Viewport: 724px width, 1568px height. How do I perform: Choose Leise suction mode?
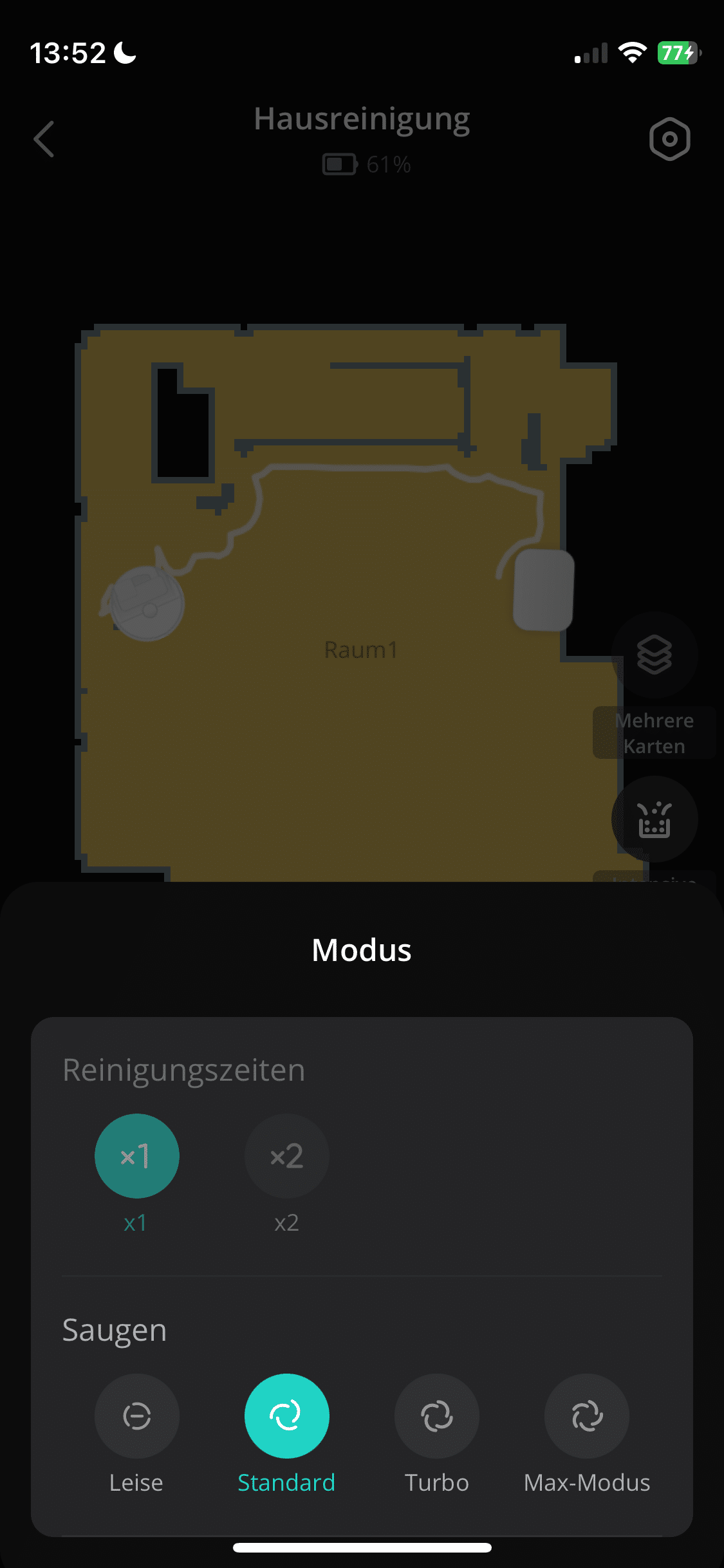coord(136,1415)
